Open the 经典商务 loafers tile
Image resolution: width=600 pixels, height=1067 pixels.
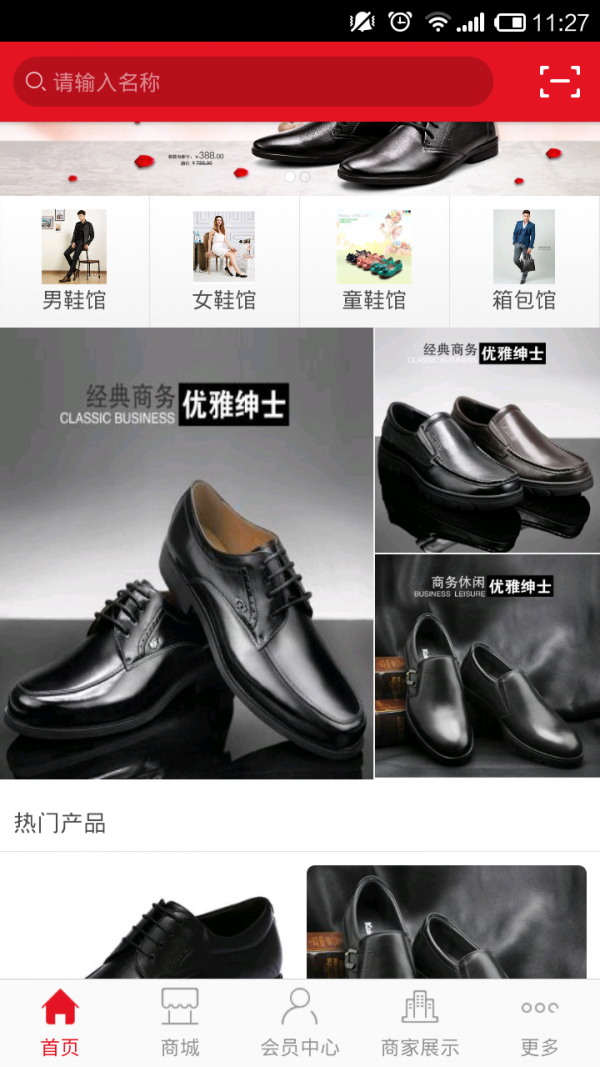point(487,440)
